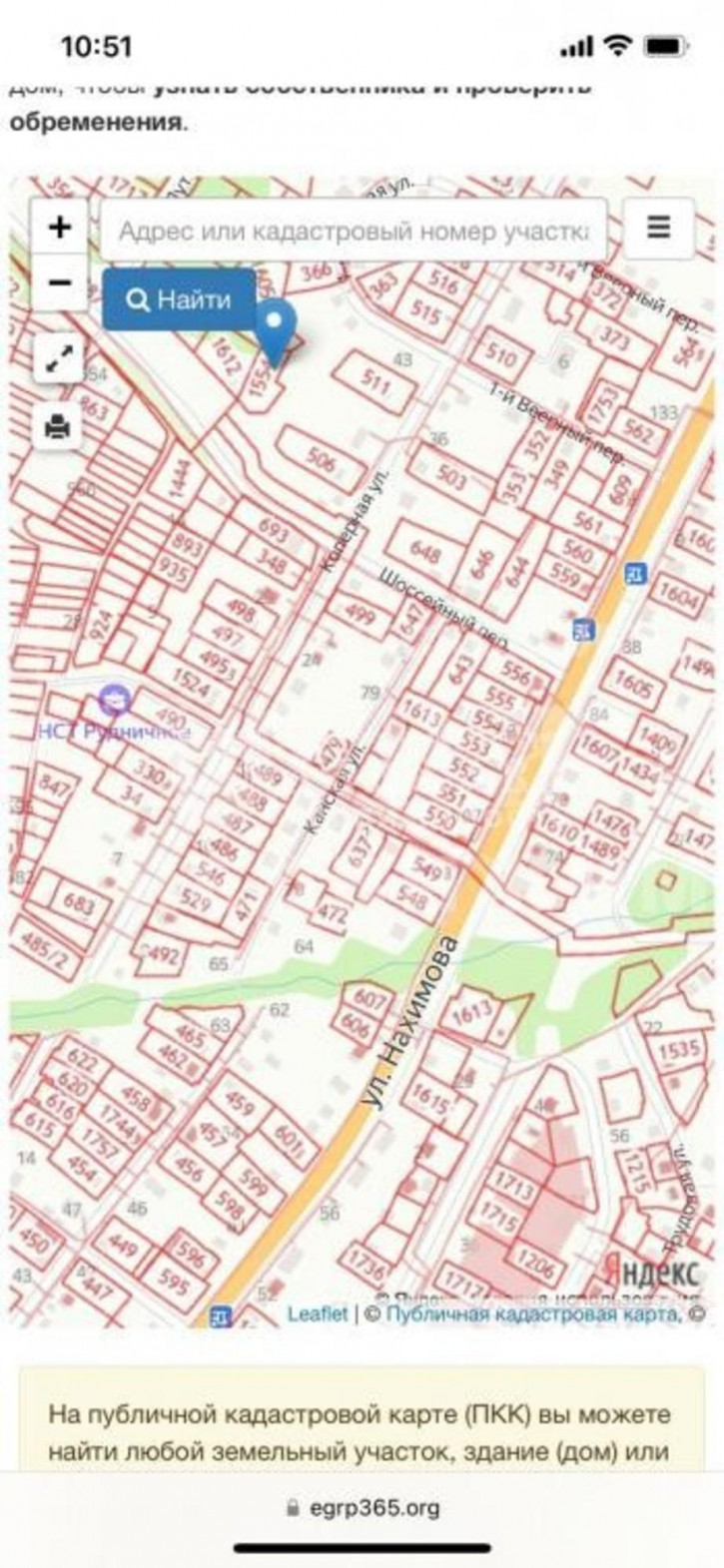Tap the egrp365.org address bar

363,1506
